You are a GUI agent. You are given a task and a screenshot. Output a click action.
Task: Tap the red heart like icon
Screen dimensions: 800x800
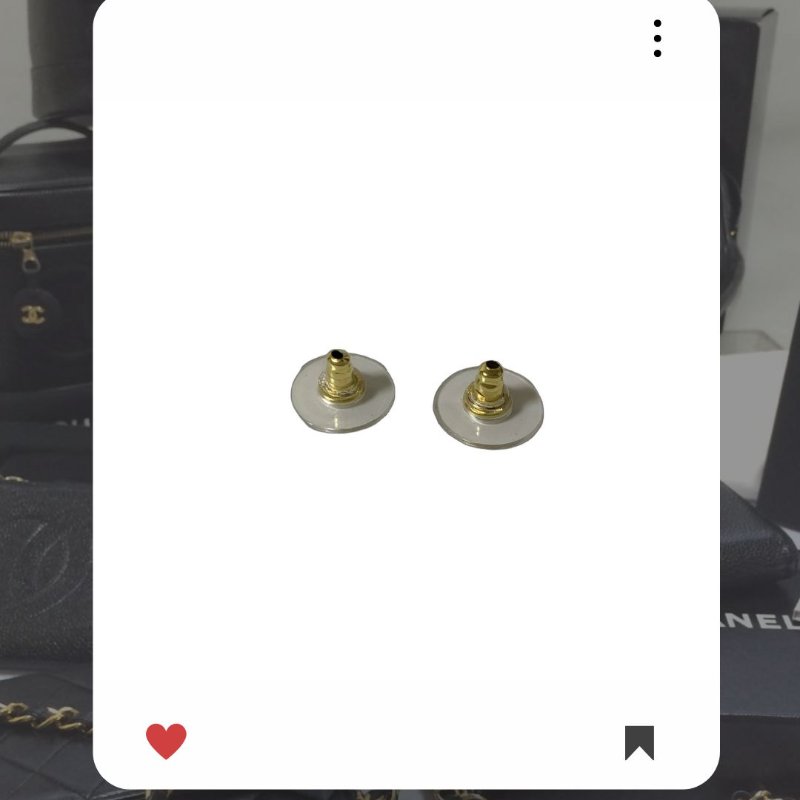click(x=166, y=741)
